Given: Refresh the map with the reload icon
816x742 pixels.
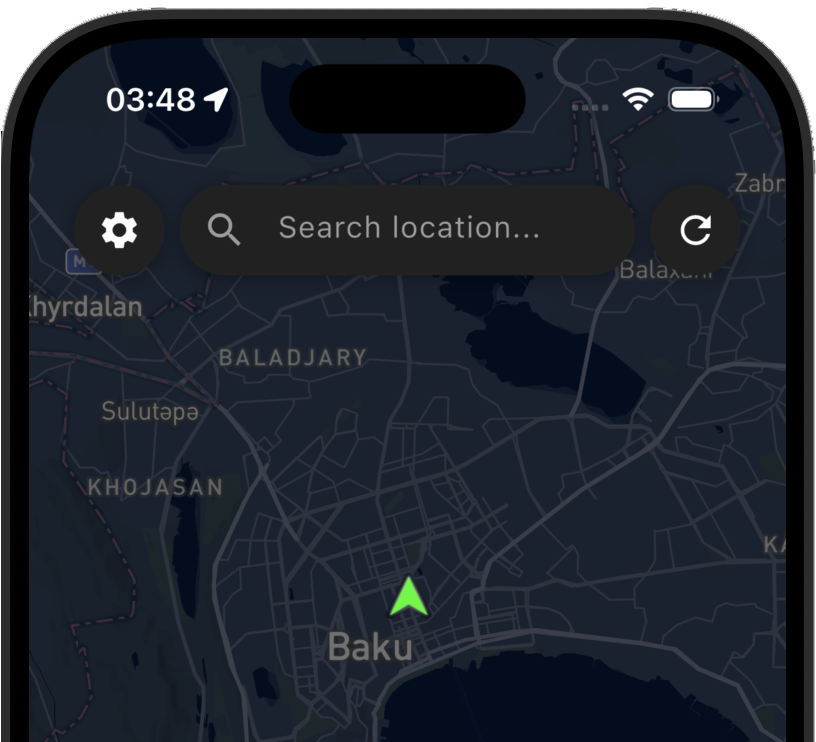Looking at the screenshot, I should [x=695, y=231].
